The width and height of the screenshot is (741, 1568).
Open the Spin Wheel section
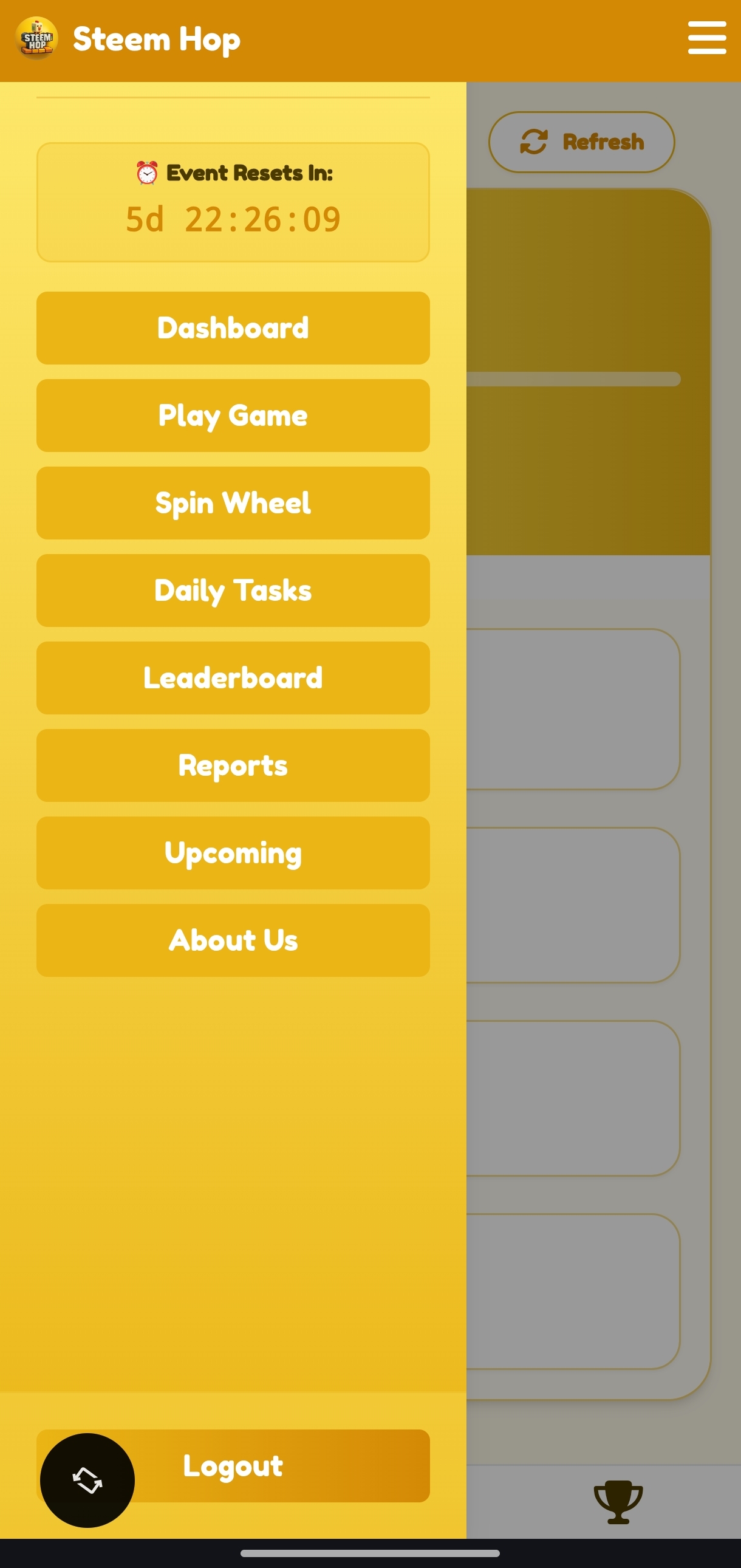coord(233,503)
